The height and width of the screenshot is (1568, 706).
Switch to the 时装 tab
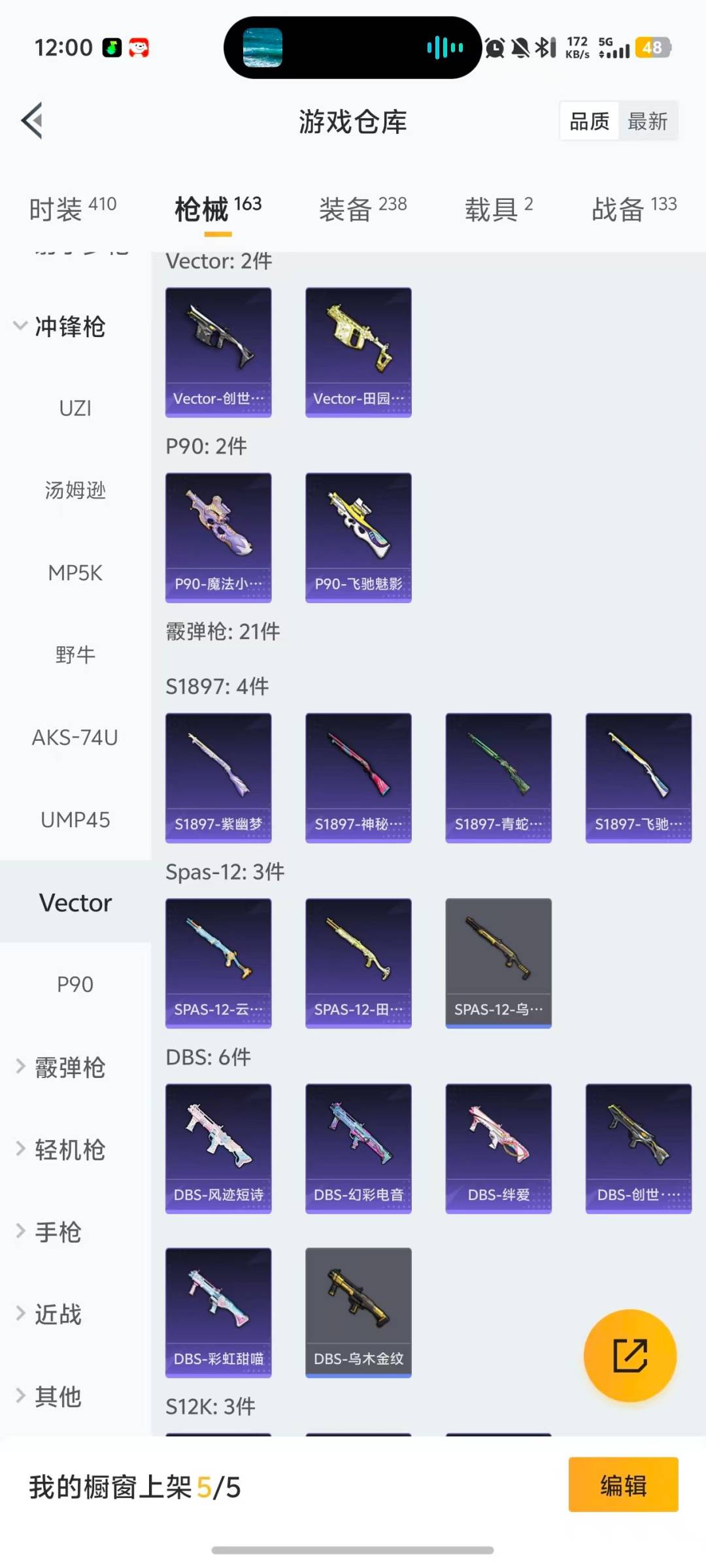click(72, 209)
